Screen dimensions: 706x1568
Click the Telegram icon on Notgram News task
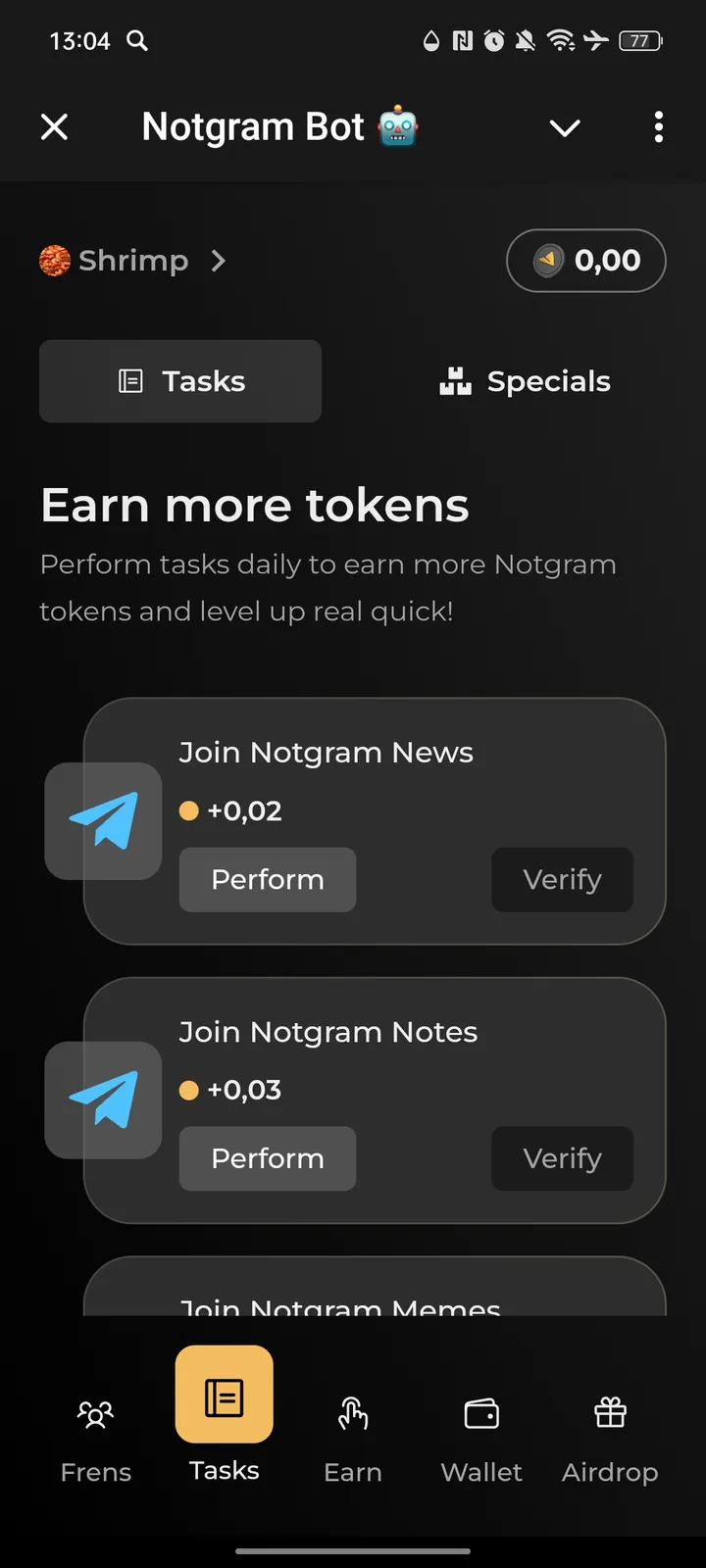pyautogui.click(x=103, y=821)
